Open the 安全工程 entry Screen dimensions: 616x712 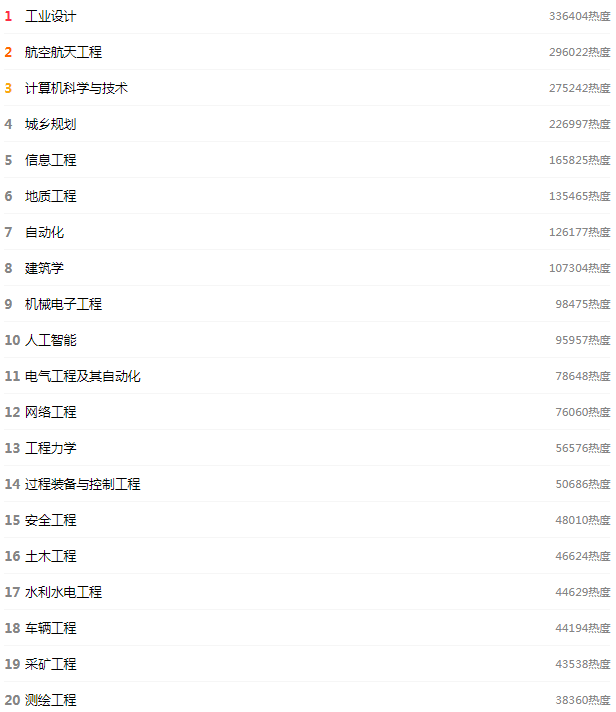[50, 520]
